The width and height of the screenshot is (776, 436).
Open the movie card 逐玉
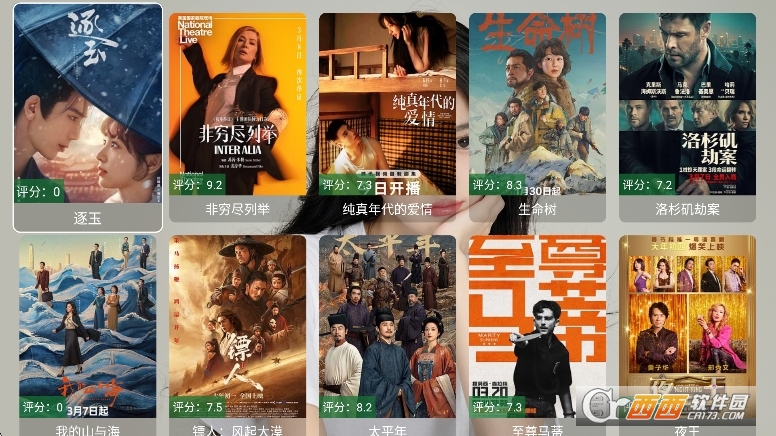88,110
